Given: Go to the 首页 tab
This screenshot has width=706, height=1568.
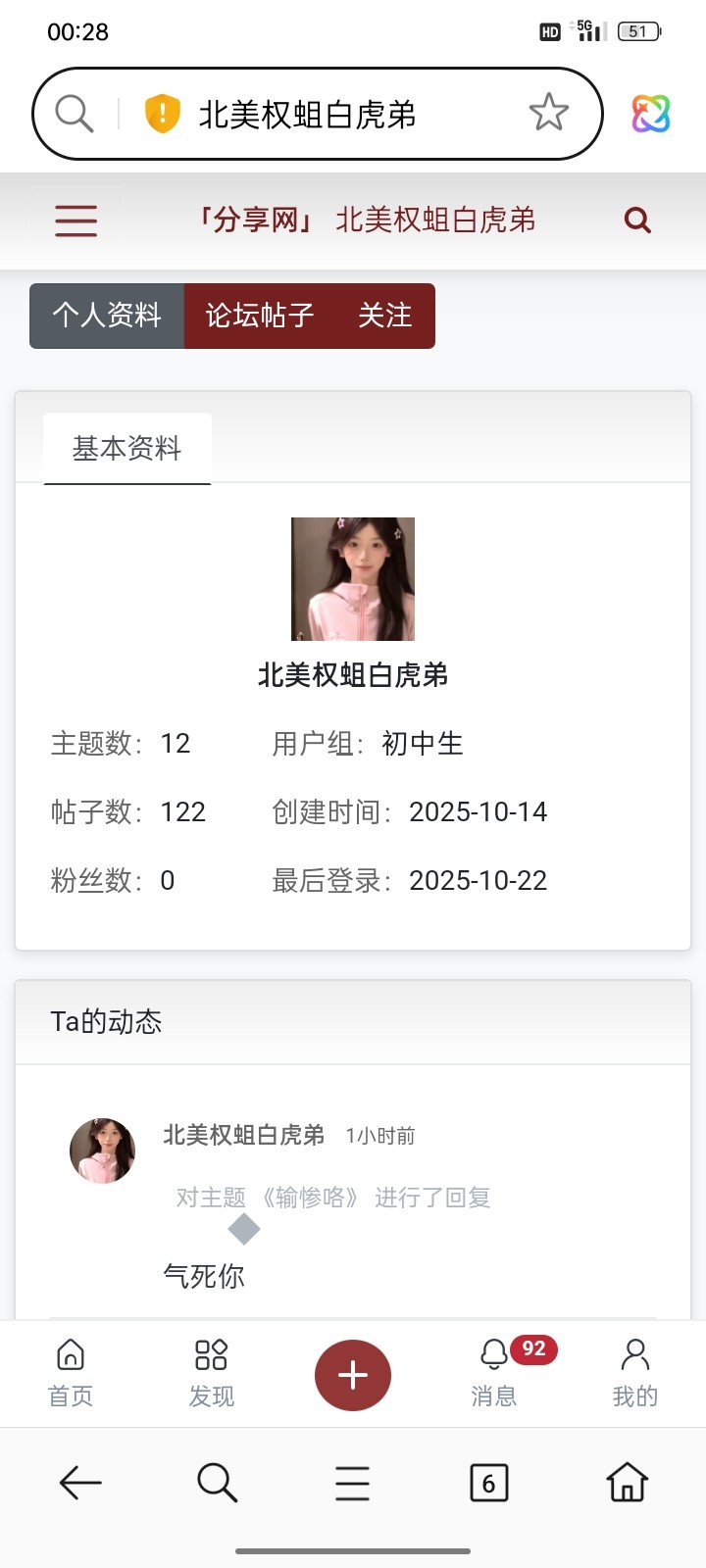Looking at the screenshot, I should (x=71, y=1372).
